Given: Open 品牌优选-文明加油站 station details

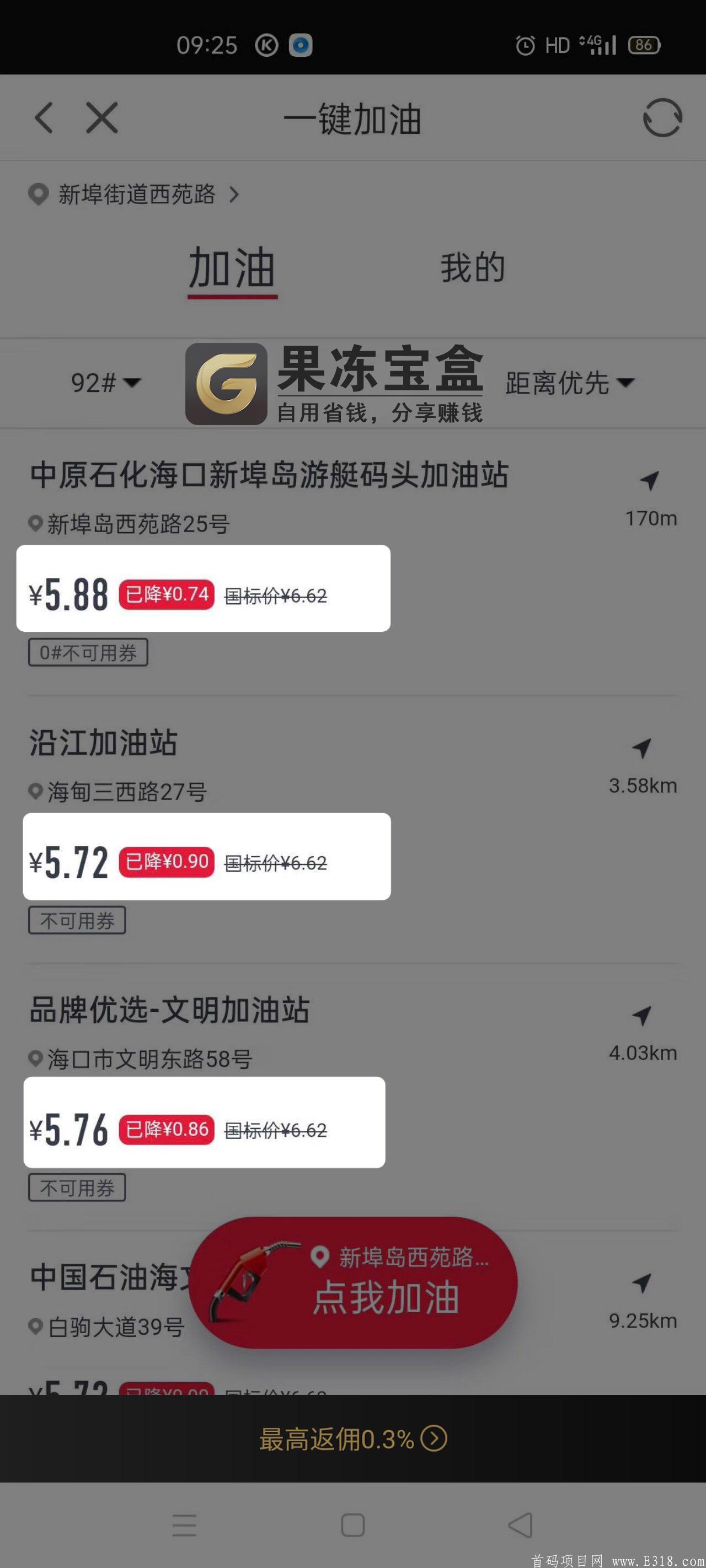Looking at the screenshot, I should click(x=169, y=1011).
